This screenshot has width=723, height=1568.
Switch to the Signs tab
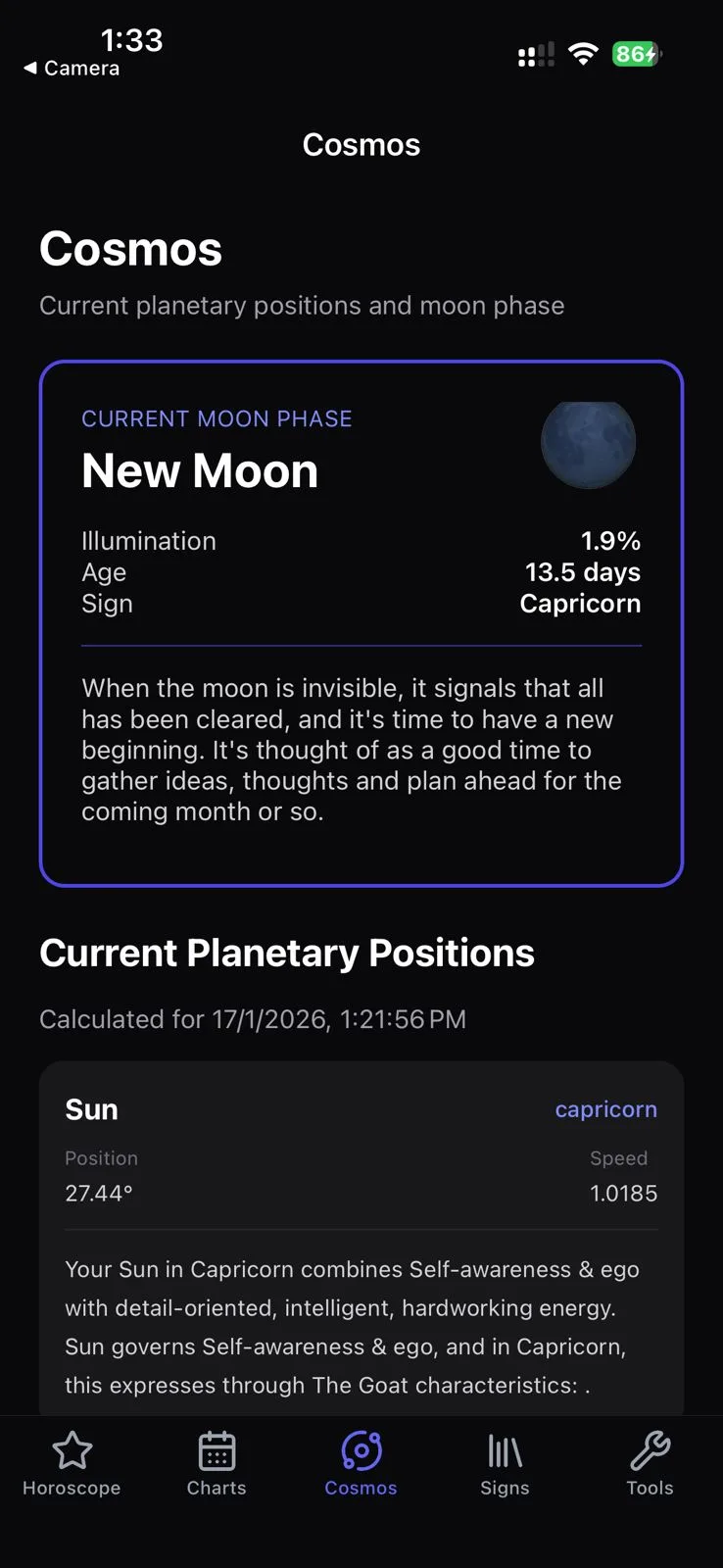[505, 1465]
